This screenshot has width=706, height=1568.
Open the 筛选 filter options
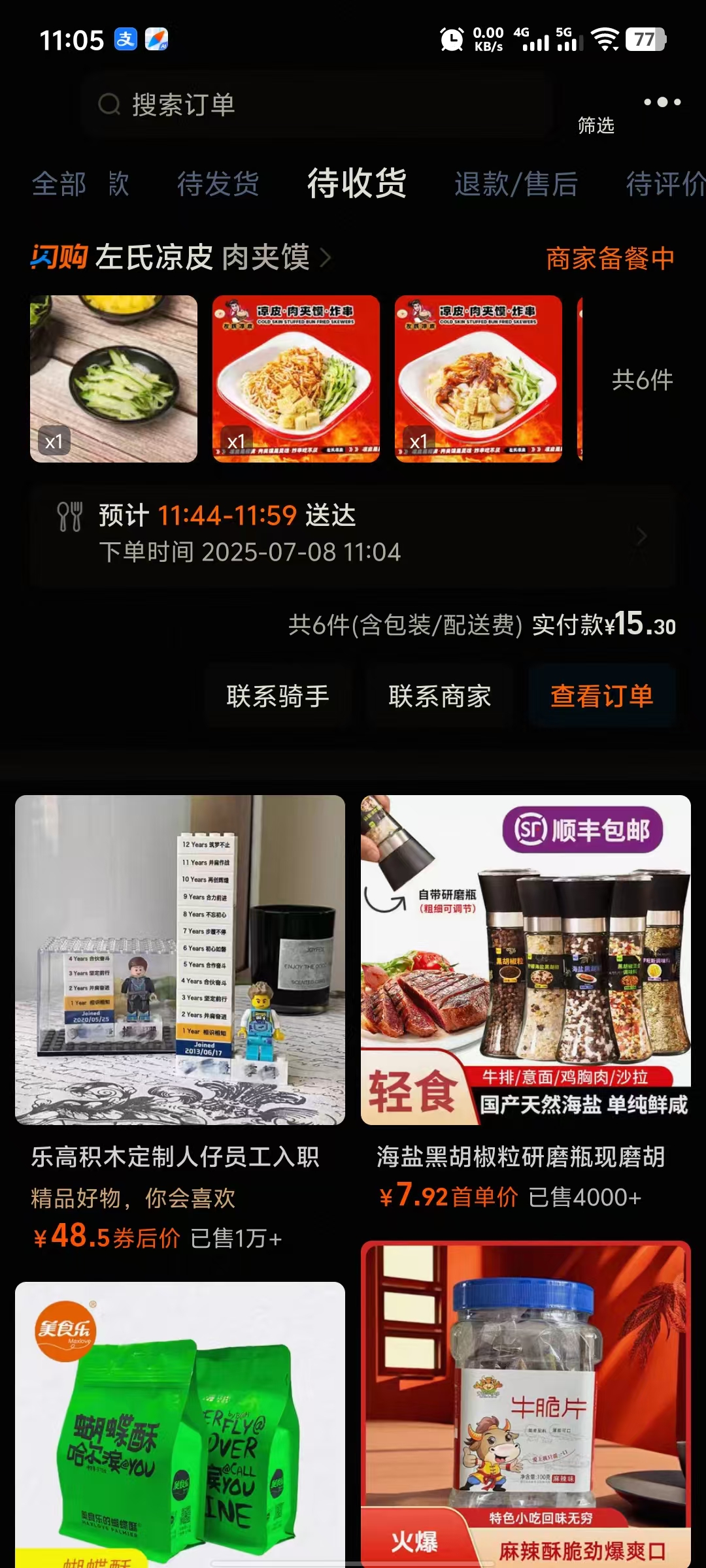[596, 125]
